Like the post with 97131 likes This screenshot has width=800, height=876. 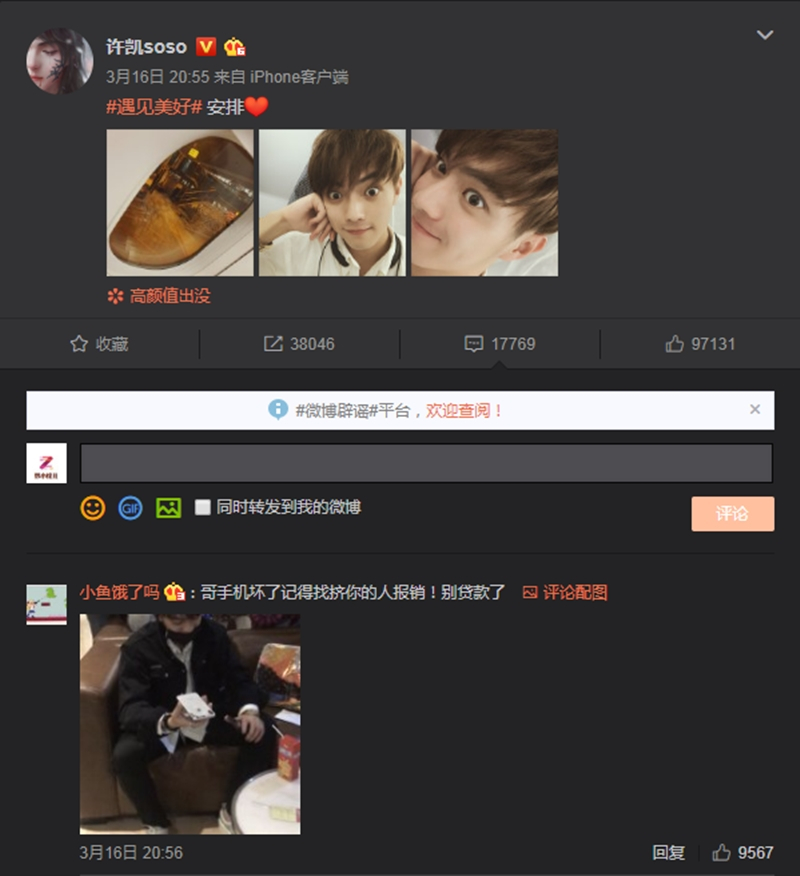[700, 344]
